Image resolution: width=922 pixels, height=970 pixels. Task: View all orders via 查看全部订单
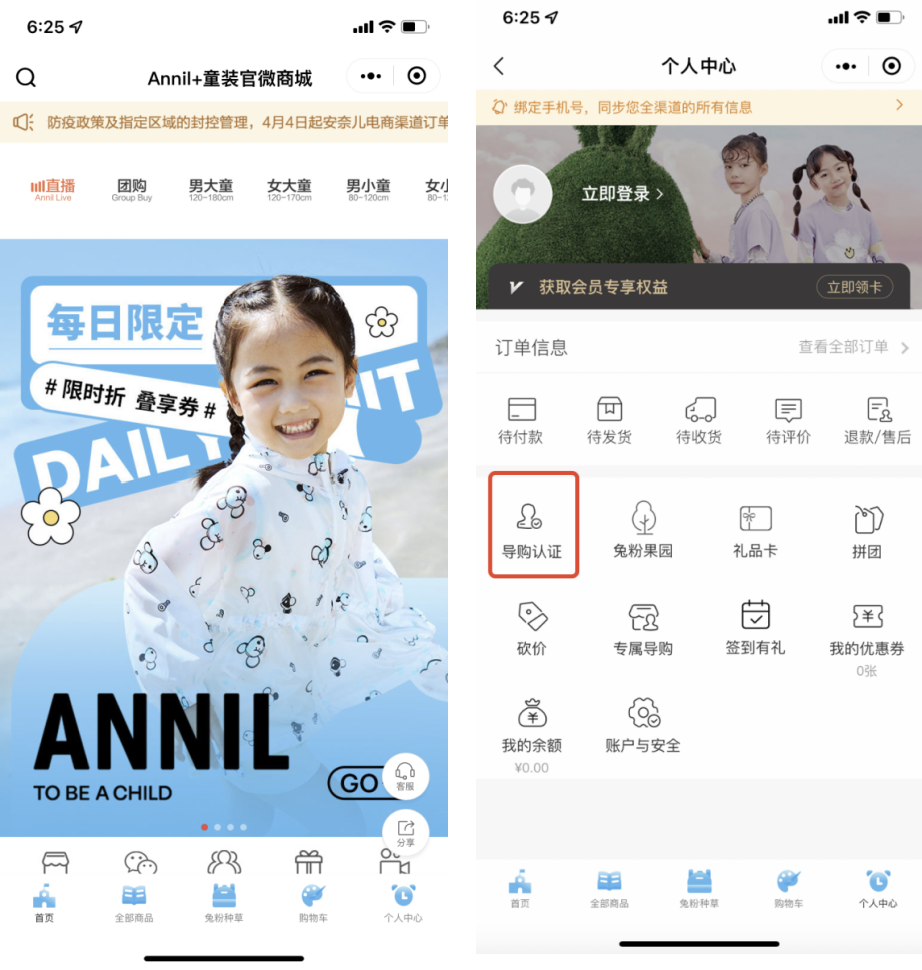[x=852, y=347]
